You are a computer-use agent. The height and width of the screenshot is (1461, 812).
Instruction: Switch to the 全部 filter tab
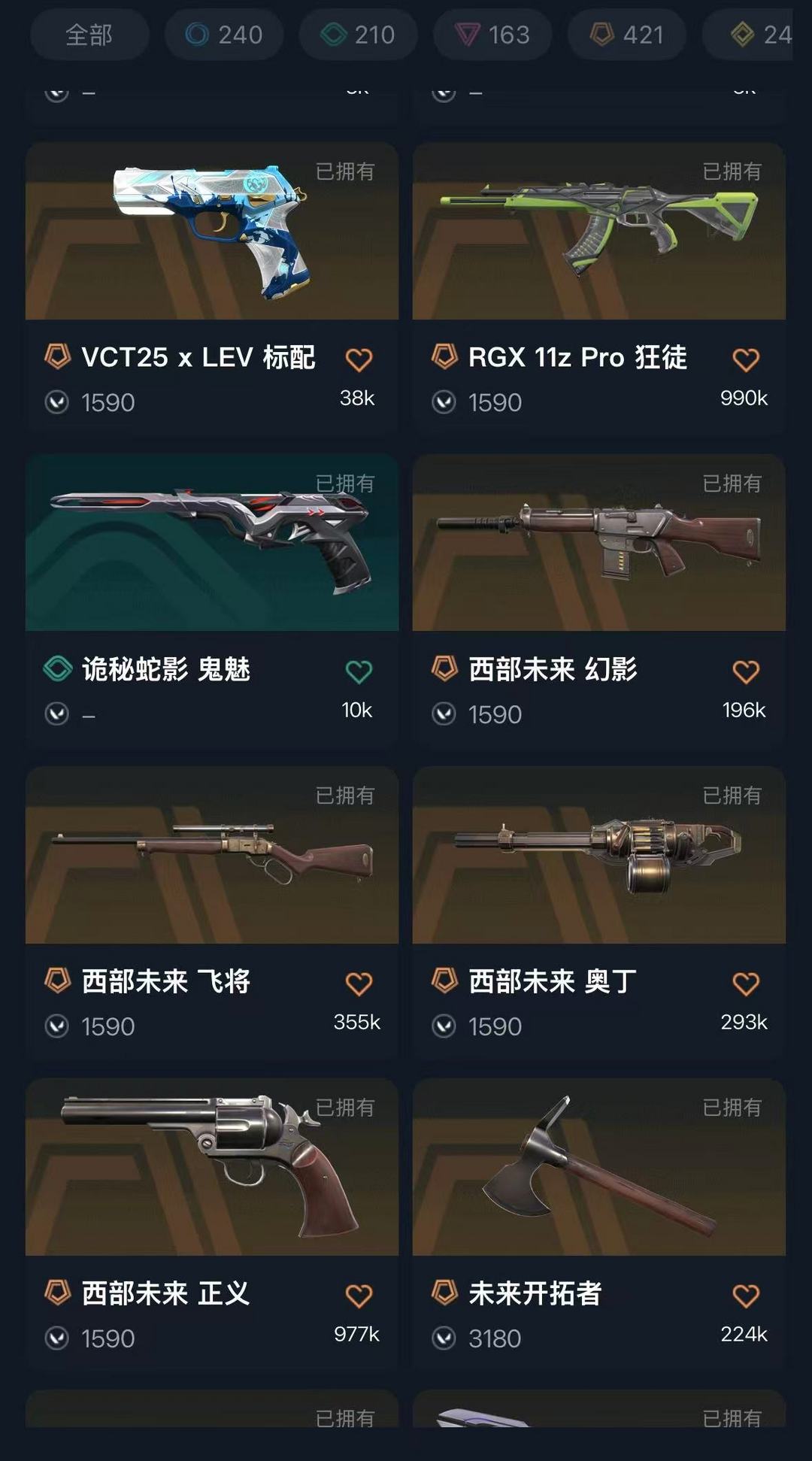tap(89, 35)
